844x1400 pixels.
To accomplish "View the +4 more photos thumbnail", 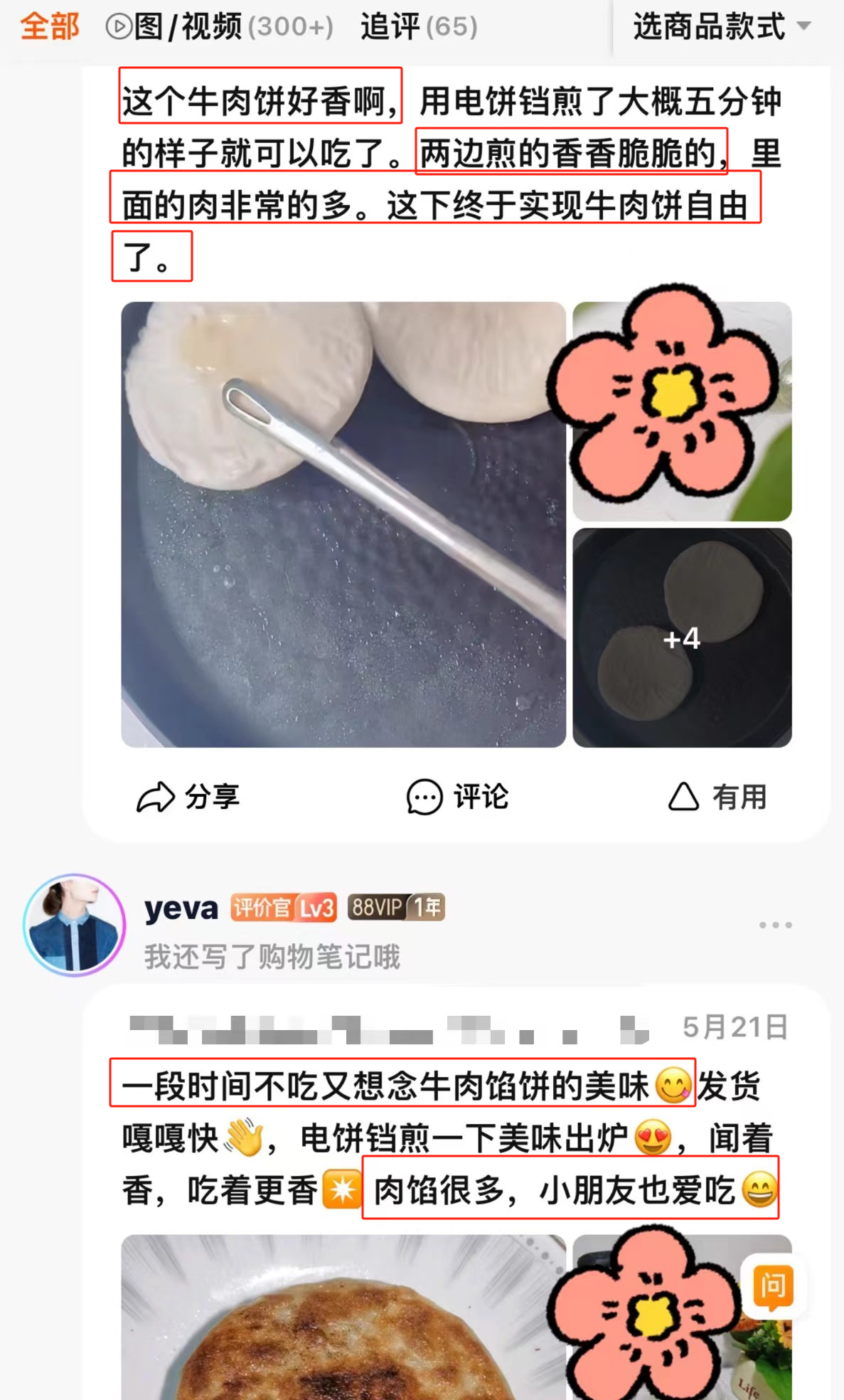I will pyautogui.click(x=682, y=638).
